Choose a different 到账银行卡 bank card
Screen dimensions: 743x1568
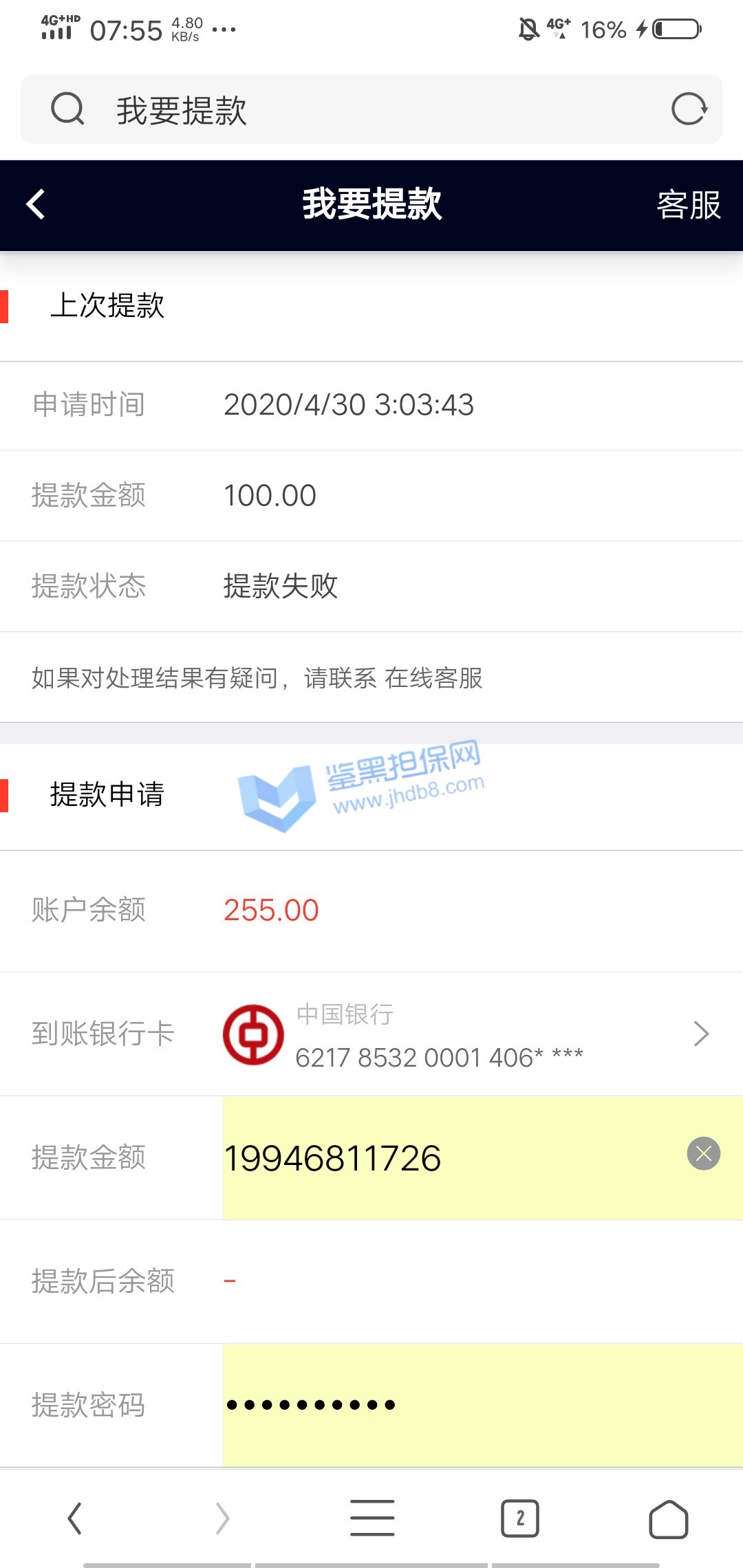point(700,1034)
